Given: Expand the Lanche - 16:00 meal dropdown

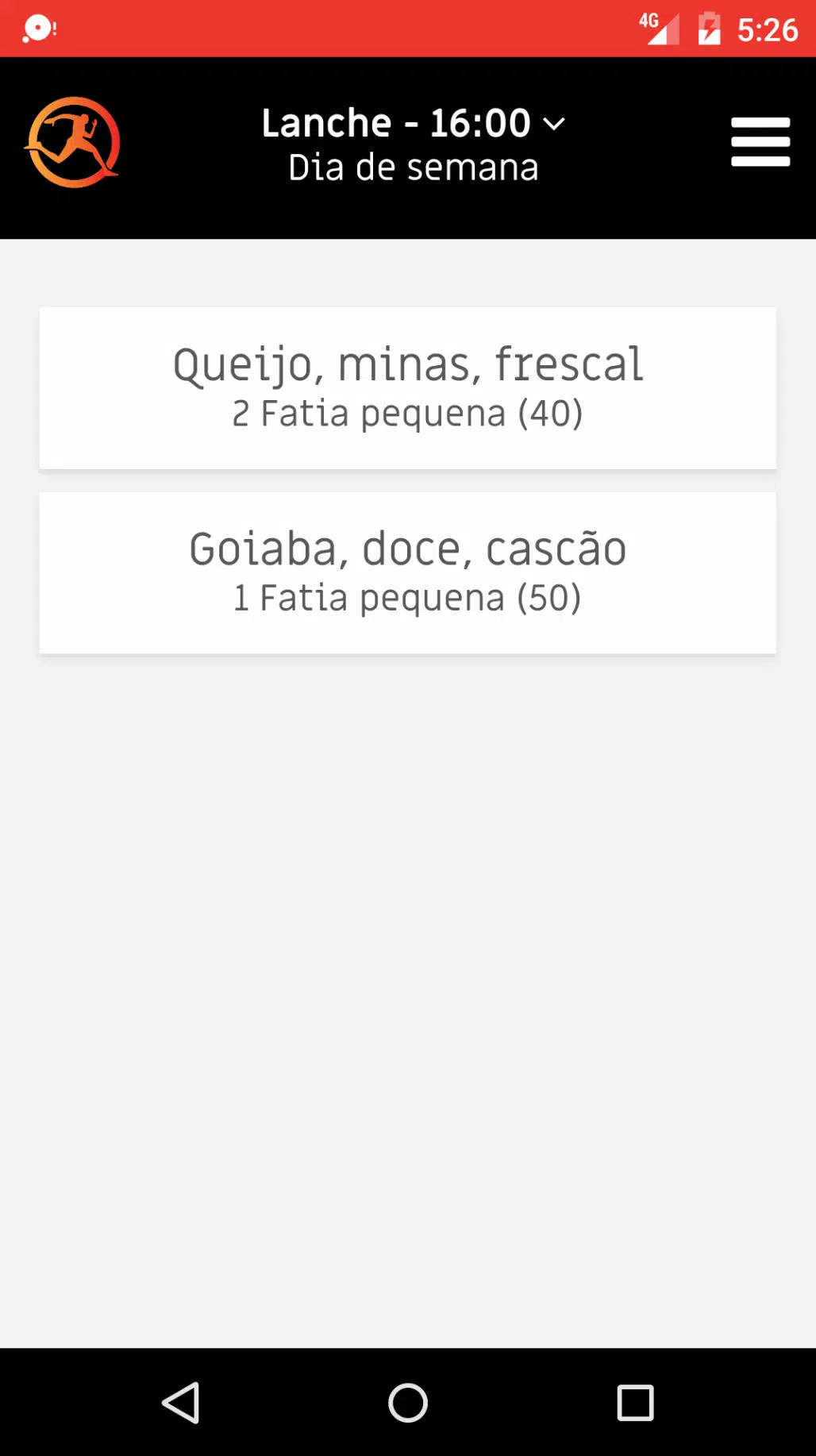Looking at the screenshot, I should click(x=413, y=123).
